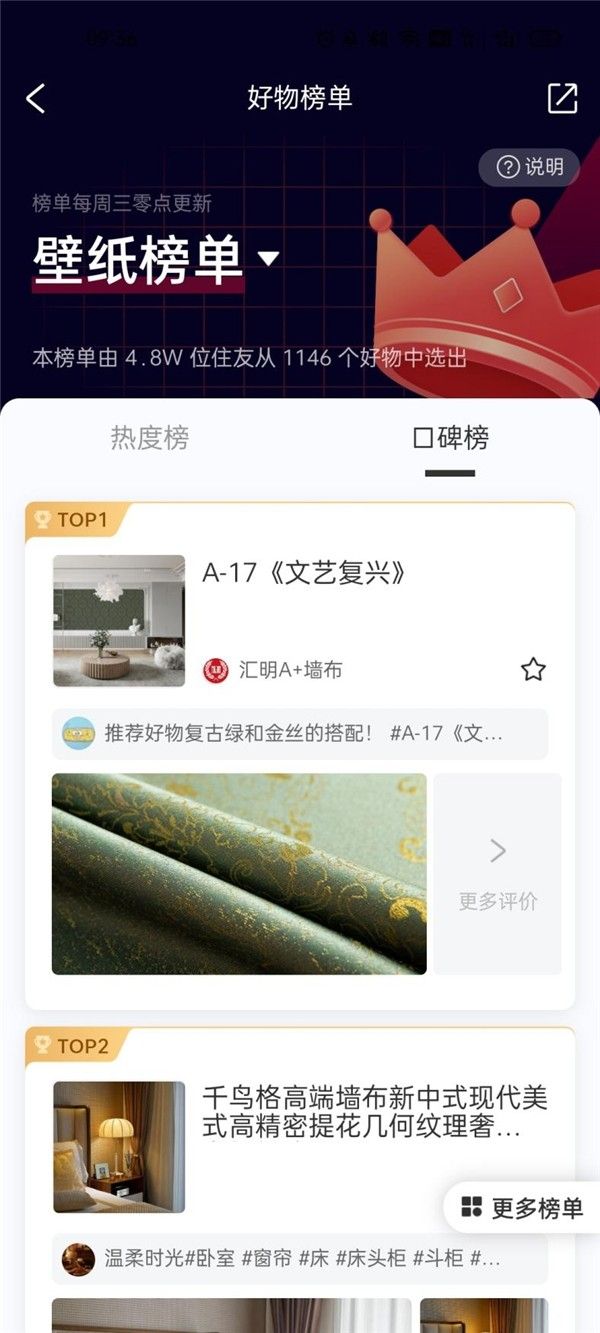
Task: View the green and gold fabric review photo
Action: click(x=239, y=873)
